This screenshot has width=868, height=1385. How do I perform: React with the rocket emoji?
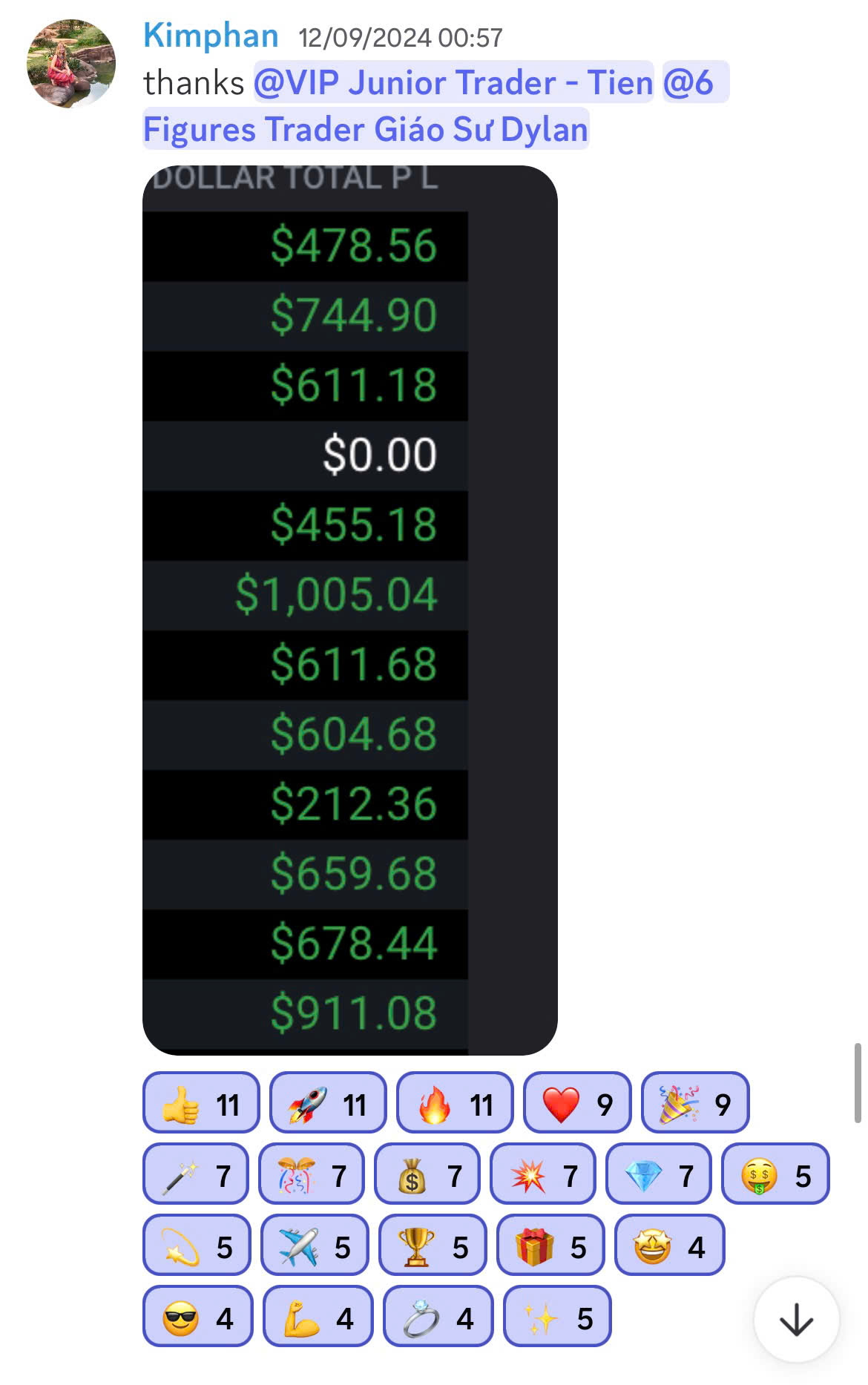(327, 1102)
